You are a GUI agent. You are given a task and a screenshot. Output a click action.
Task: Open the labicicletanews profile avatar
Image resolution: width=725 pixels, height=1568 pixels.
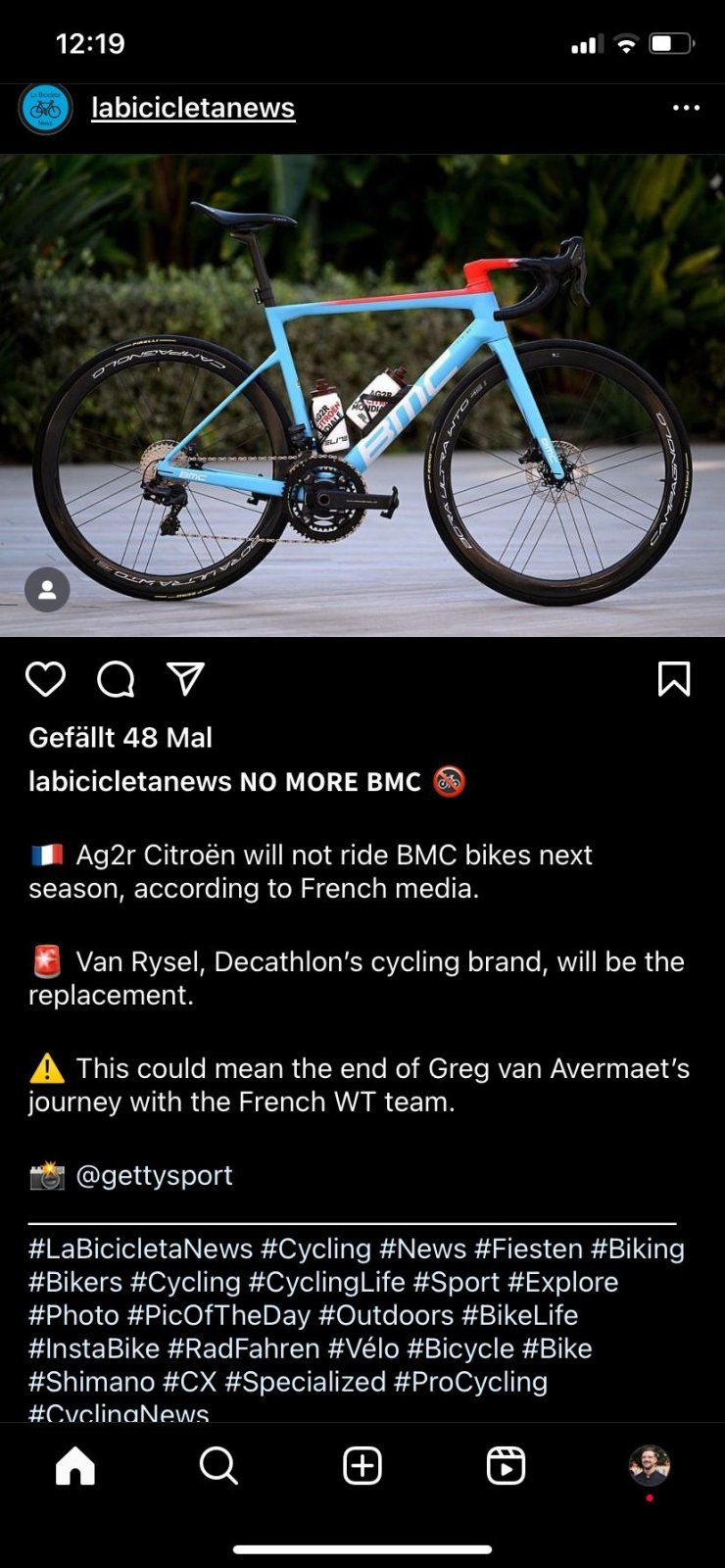(x=45, y=109)
